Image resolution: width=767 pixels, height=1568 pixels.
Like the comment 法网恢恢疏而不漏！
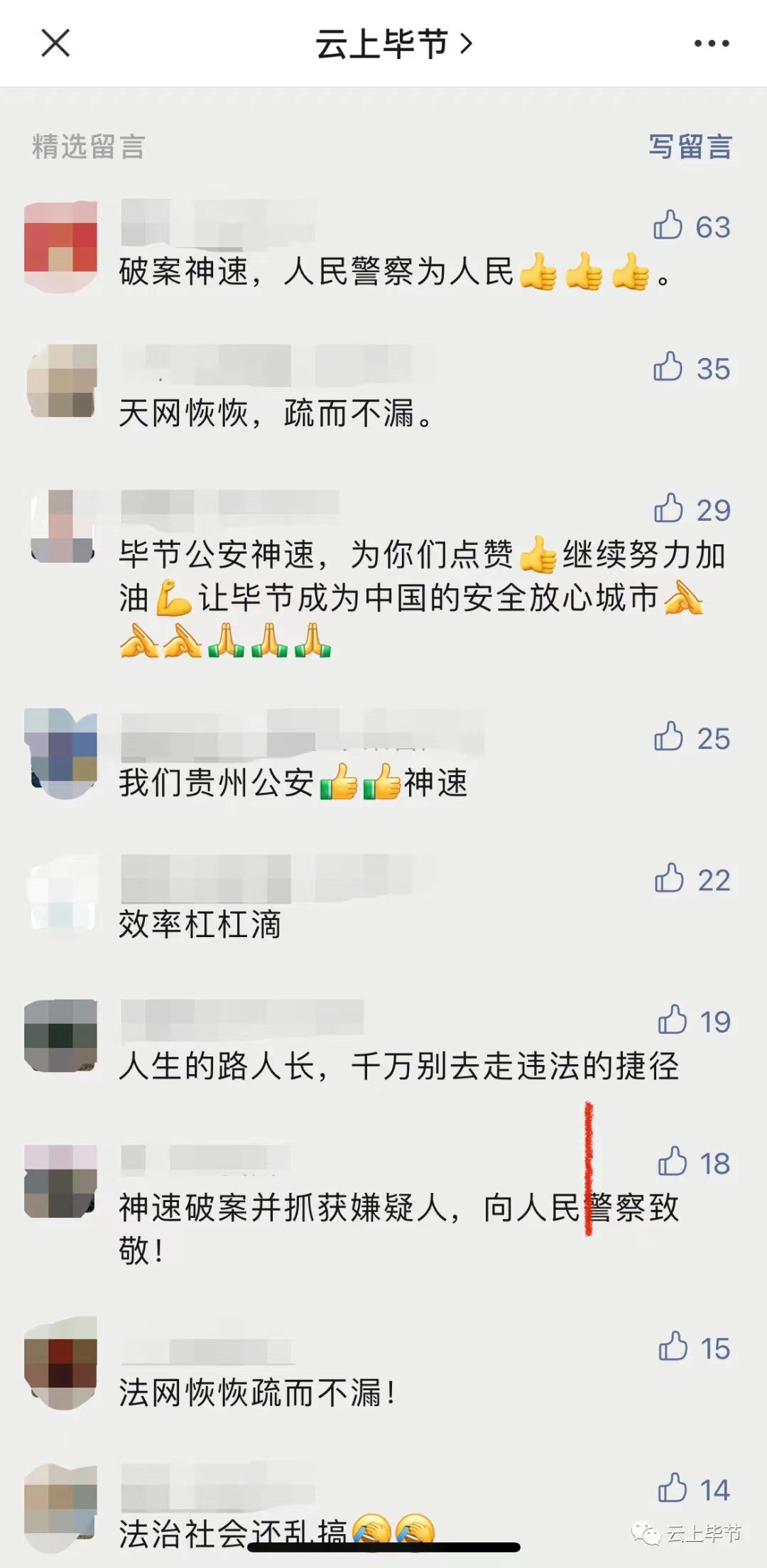[673, 1347]
